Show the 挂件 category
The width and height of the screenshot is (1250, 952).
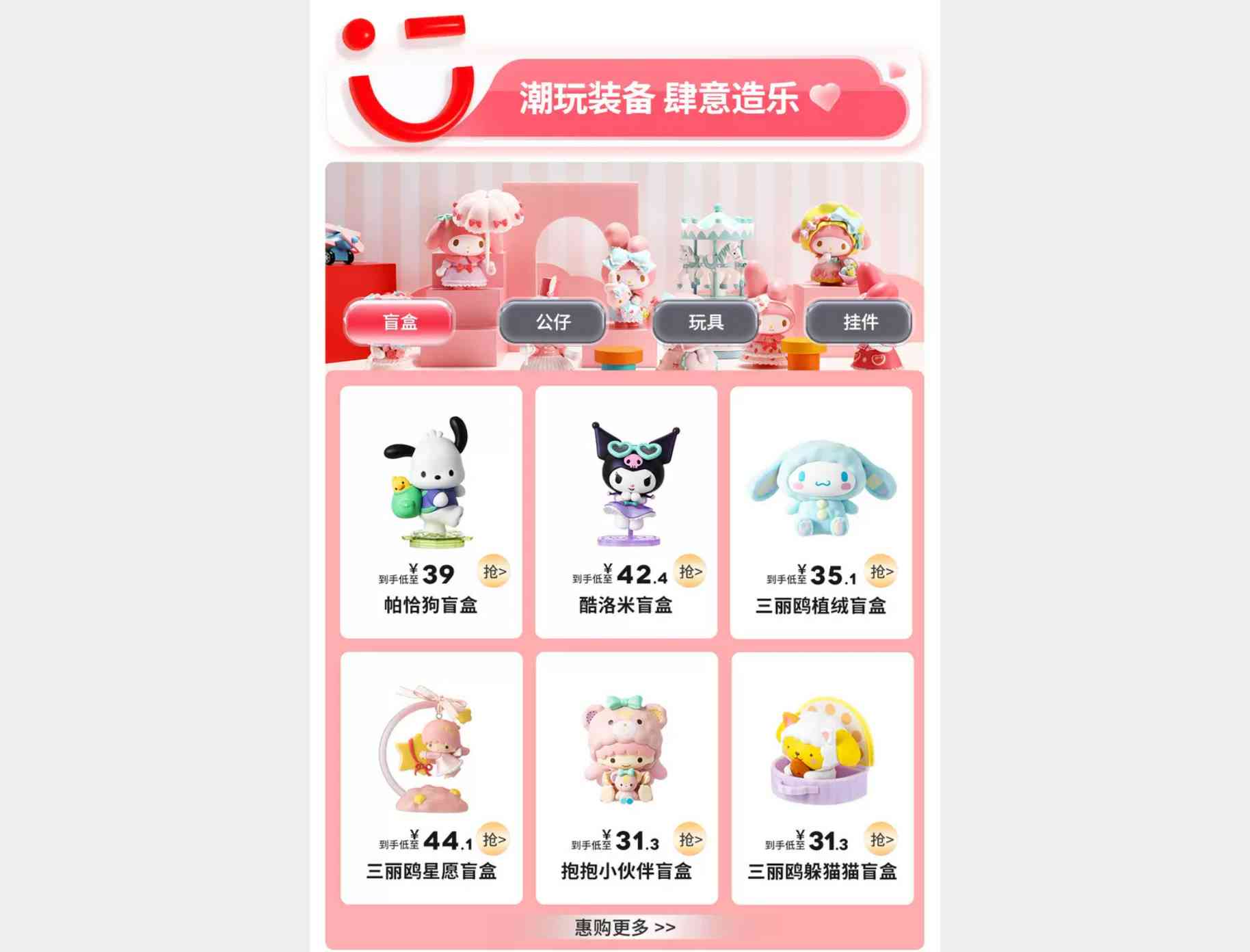860,321
